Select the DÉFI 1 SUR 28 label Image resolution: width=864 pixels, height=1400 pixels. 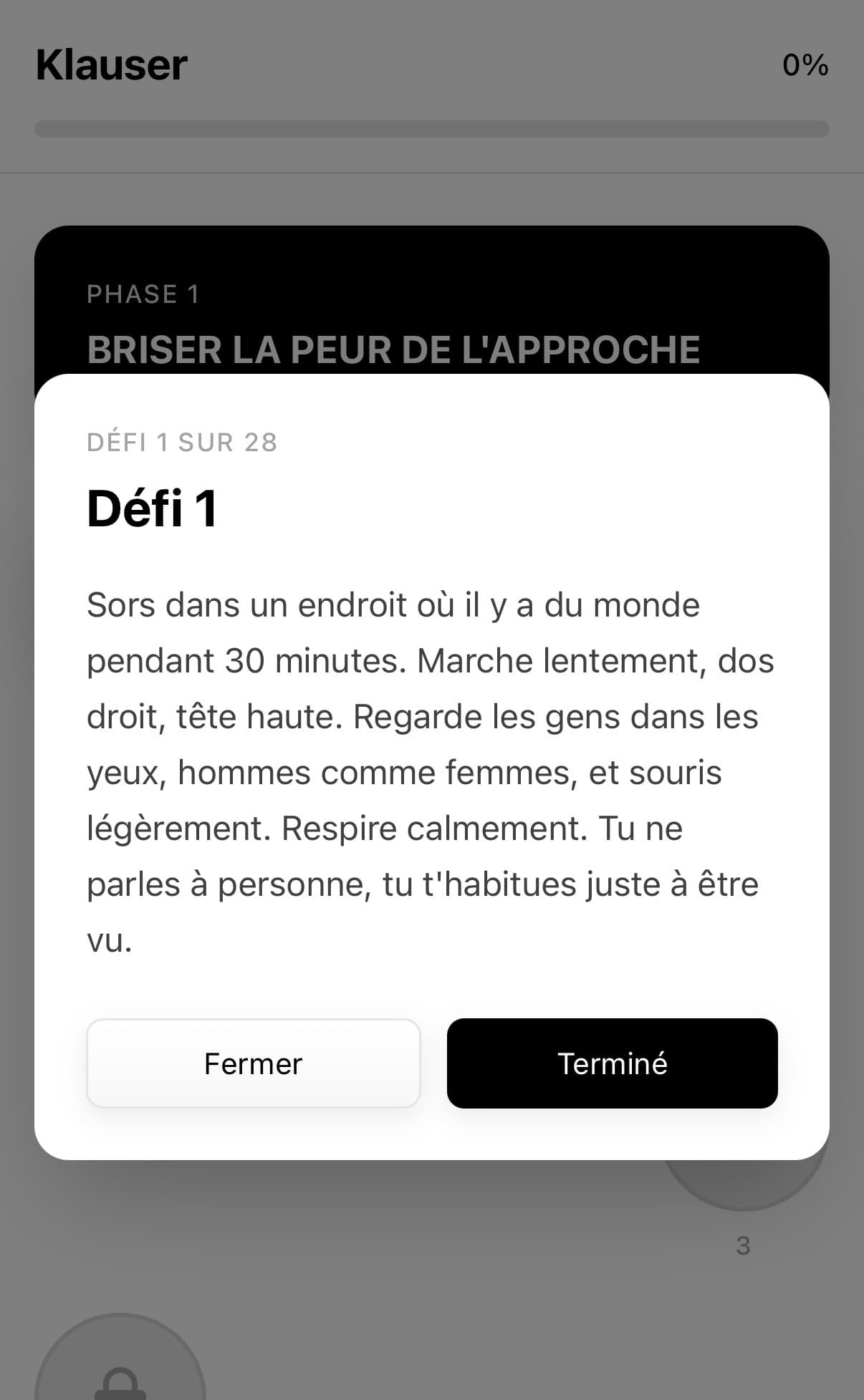181,443
